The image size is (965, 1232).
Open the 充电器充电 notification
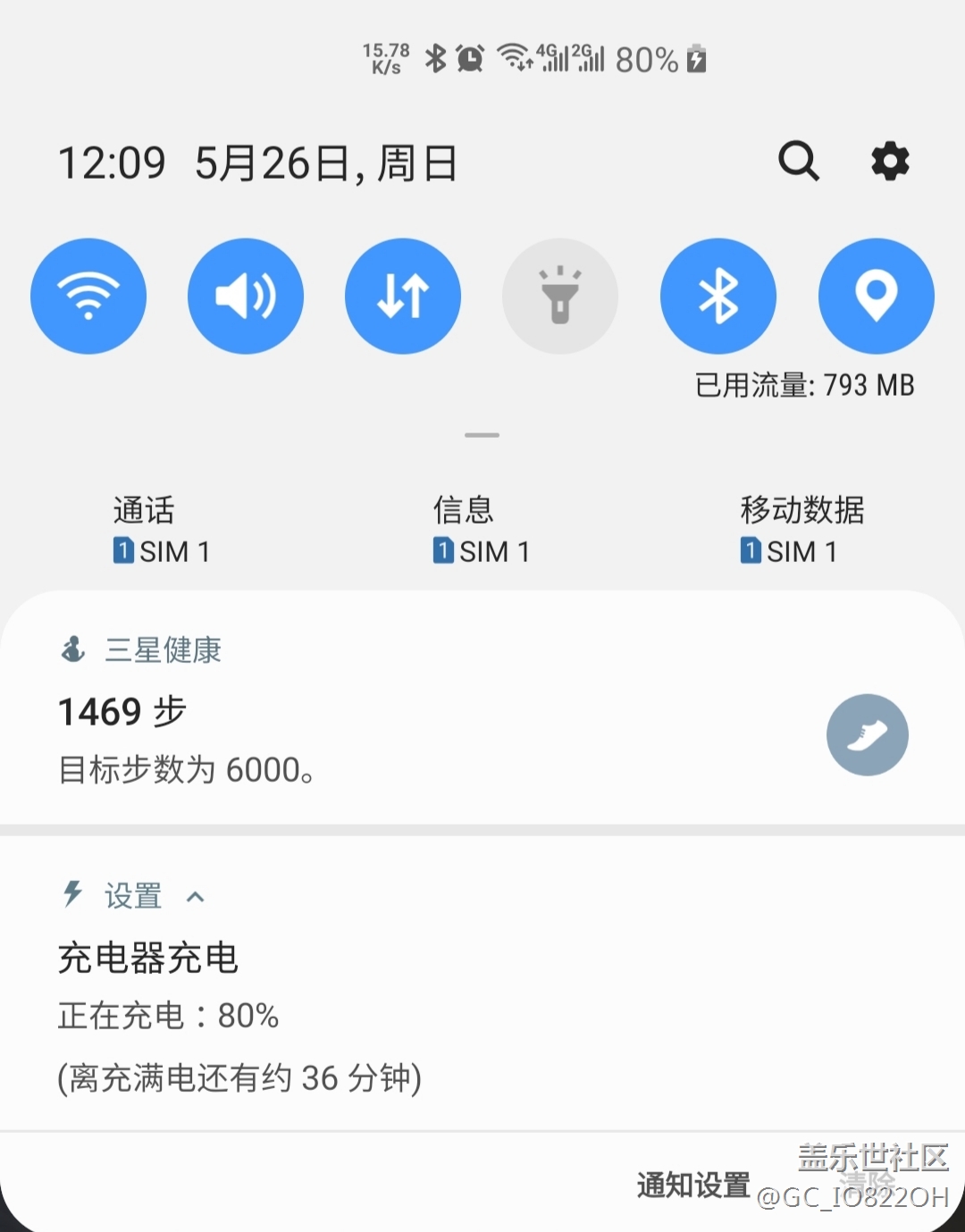(357, 1014)
